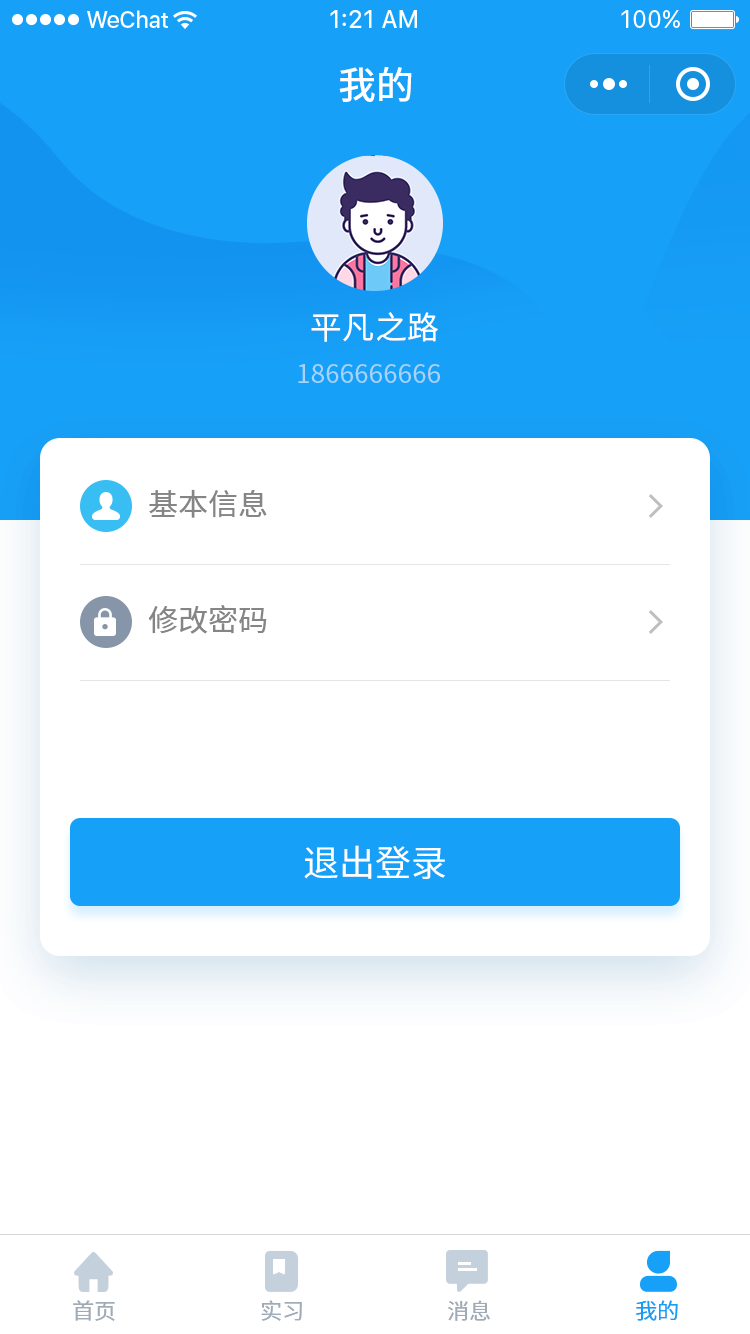750x1334 pixels.
Task: Open the mini program overflow menu
Action: tap(608, 84)
